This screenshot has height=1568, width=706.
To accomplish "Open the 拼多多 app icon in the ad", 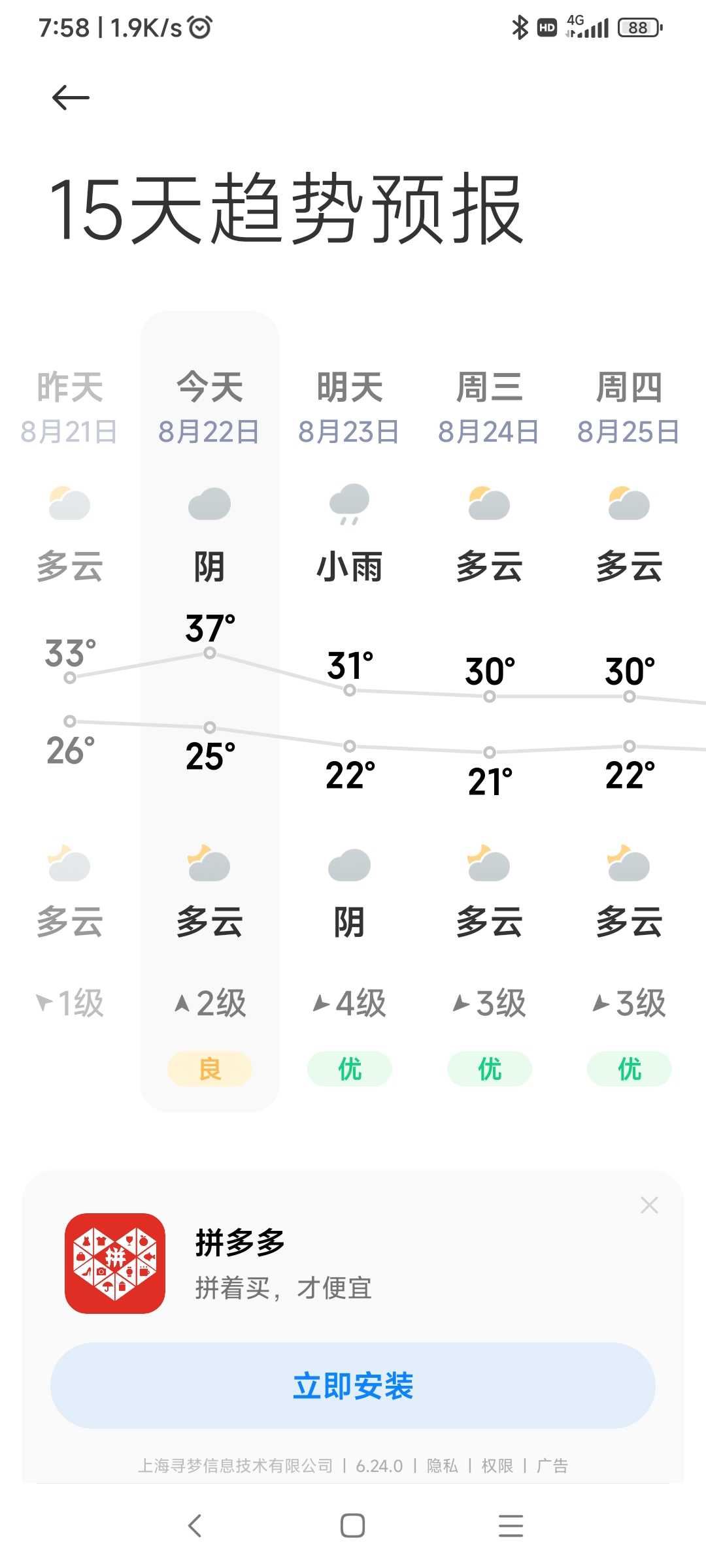I will coord(115,1263).
